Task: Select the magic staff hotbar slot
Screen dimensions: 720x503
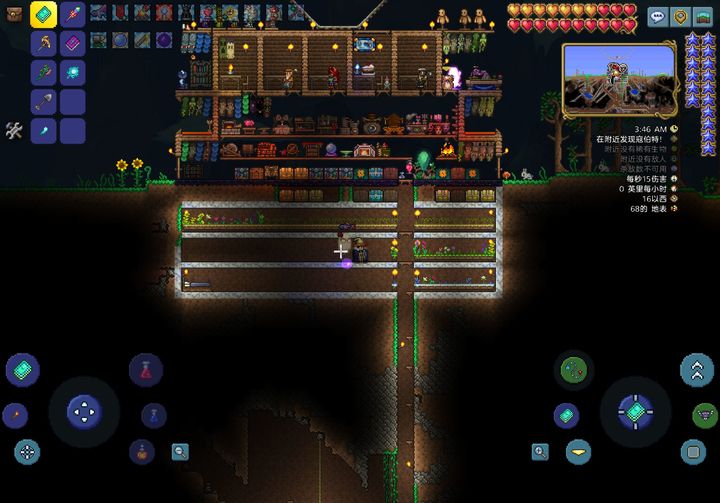Action: point(72,15)
